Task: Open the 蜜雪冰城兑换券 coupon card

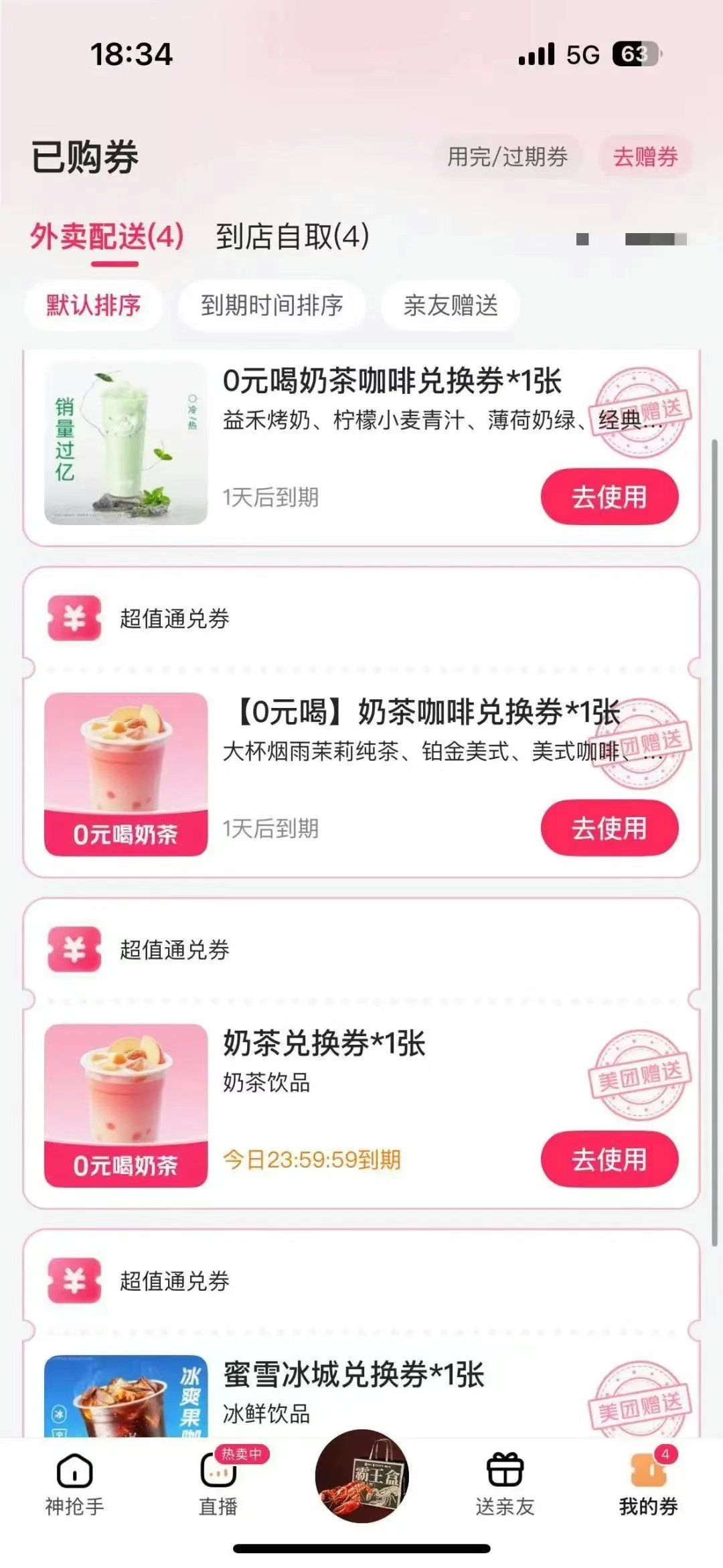Action: [x=353, y=1375]
